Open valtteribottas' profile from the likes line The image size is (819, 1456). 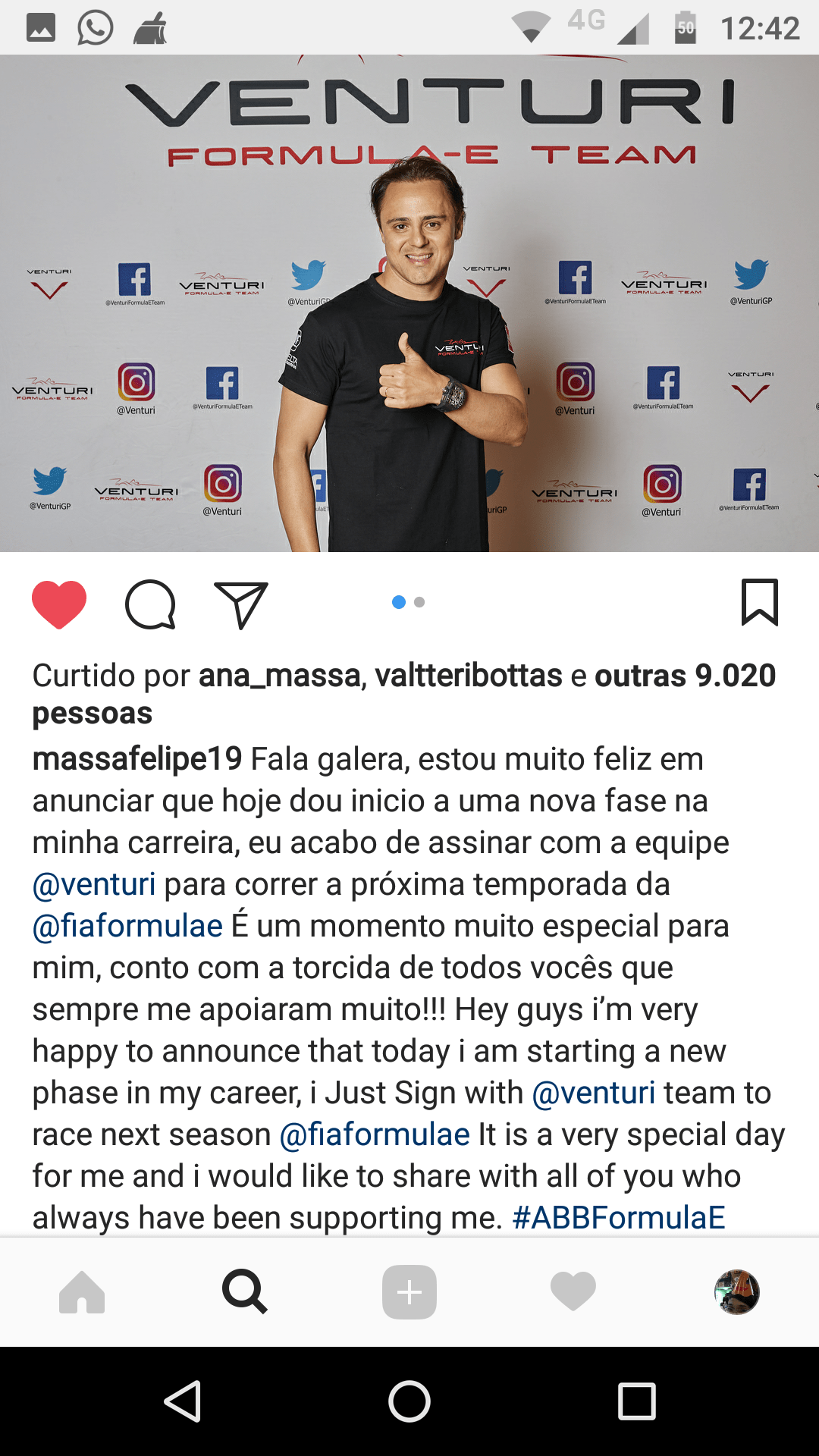click(x=469, y=676)
